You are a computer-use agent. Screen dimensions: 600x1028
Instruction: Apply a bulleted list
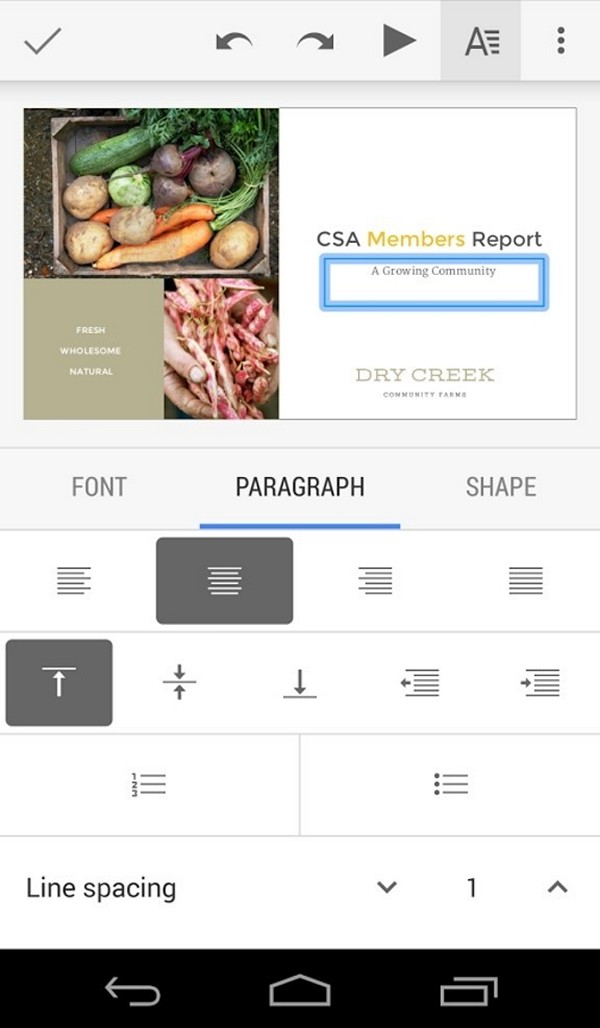click(450, 784)
